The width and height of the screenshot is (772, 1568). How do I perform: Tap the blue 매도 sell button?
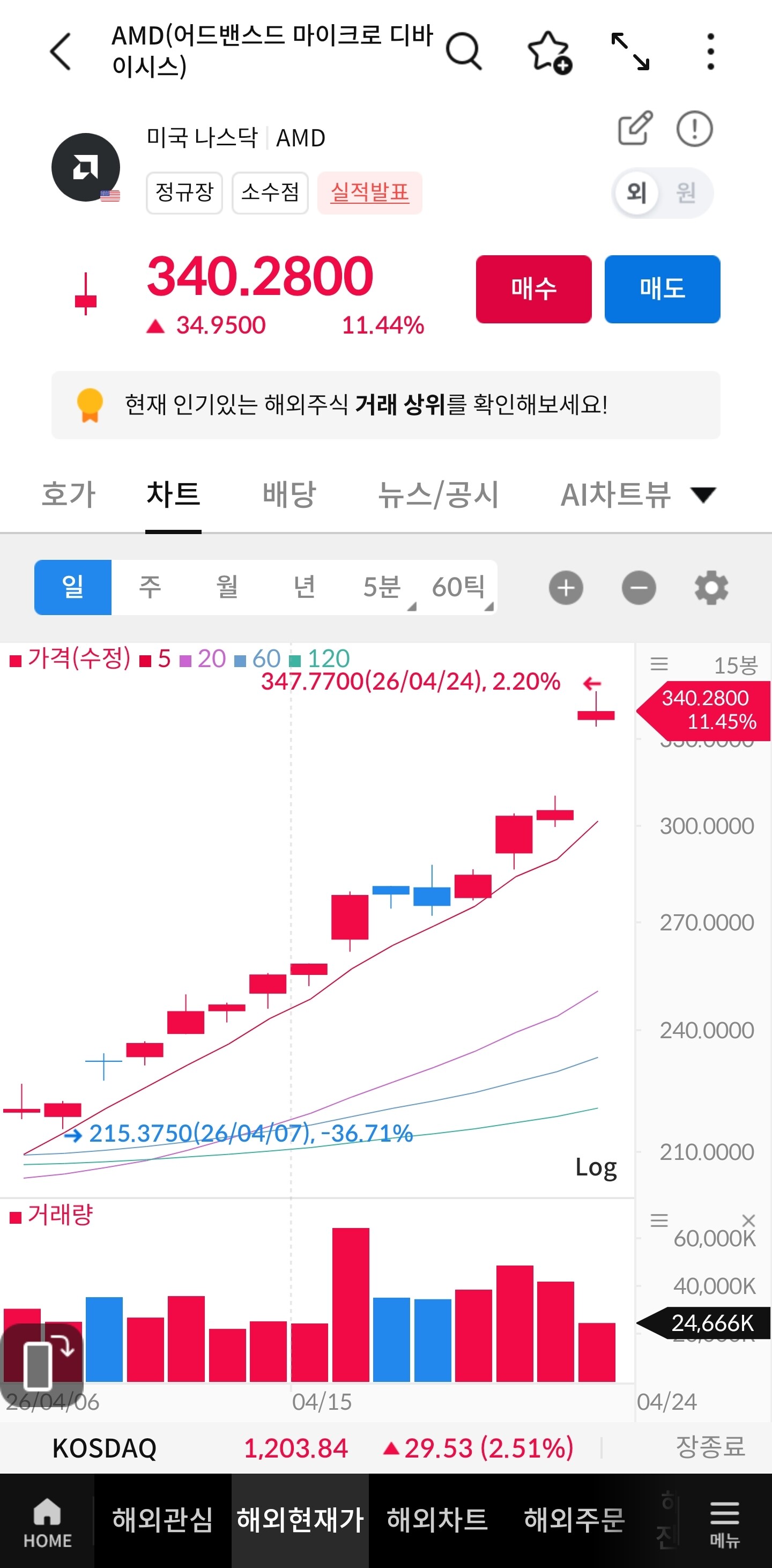pyautogui.click(x=662, y=289)
